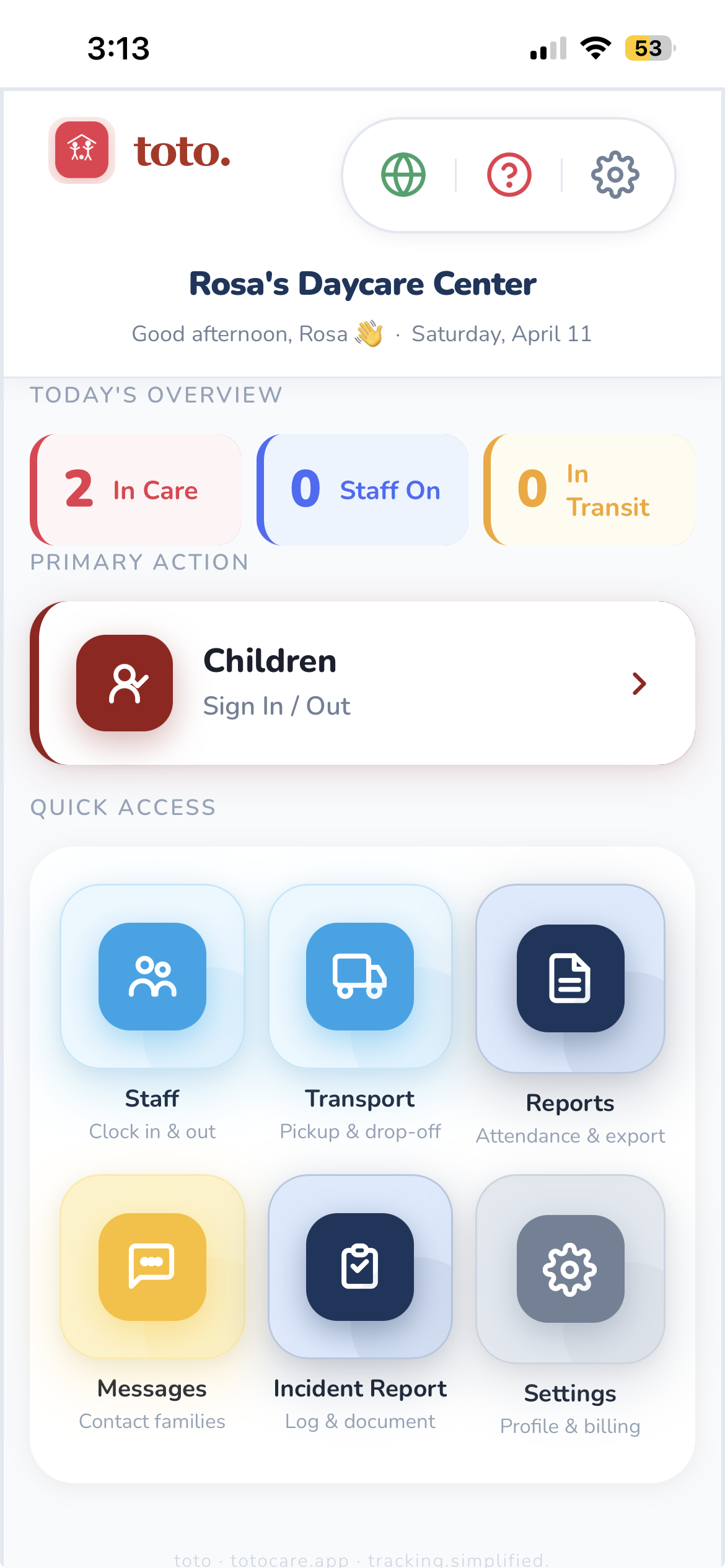Click the Children person icon on primary action
Image resolution: width=725 pixels, height=1568 pixels.
(x=125, y=682)
